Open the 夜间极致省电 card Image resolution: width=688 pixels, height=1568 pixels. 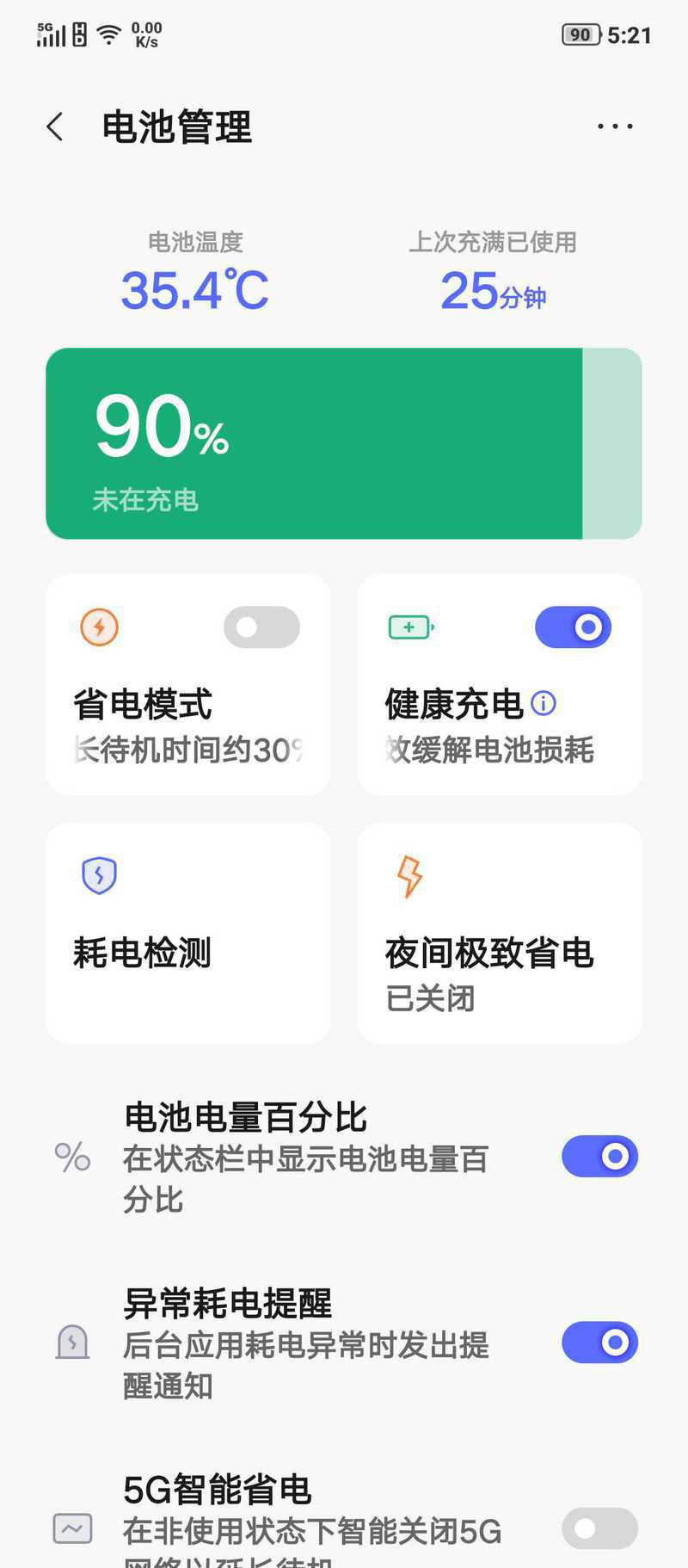tap(500, 933)
